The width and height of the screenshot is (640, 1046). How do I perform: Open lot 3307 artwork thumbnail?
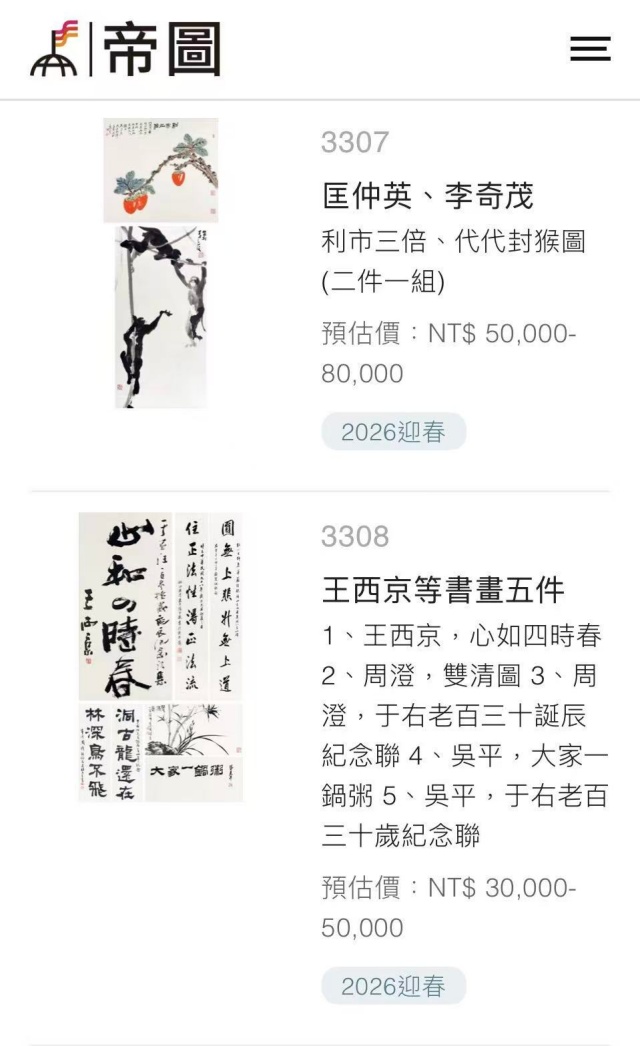160,263
